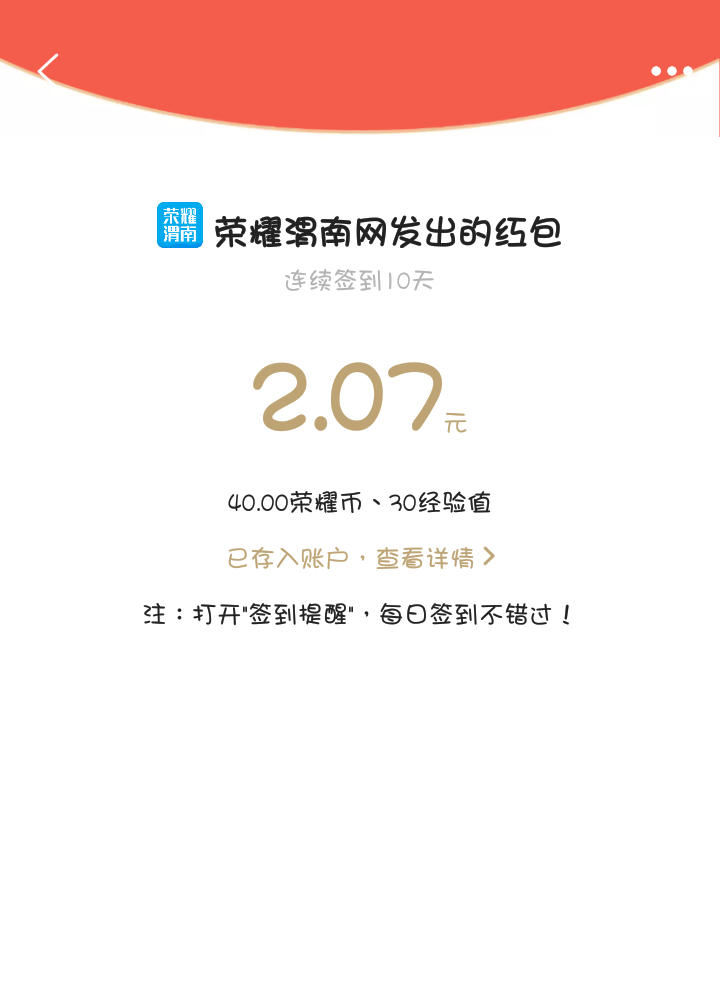The height and width of the screenshot is (986, 720).
Task: Open the three-dot overflow menu
Action: [671, 71]
